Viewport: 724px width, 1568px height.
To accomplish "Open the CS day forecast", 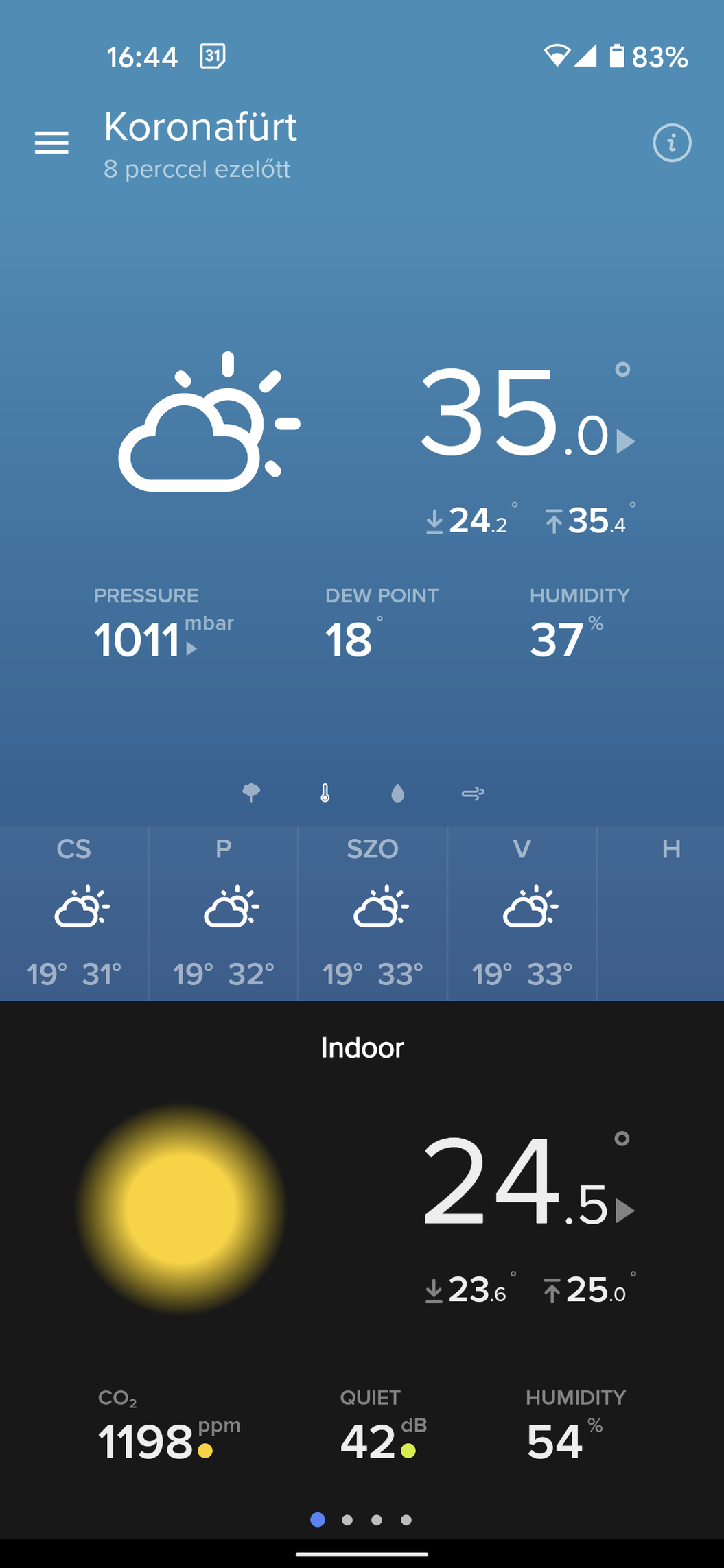I will pyautogui.click(x=74, y=912).
